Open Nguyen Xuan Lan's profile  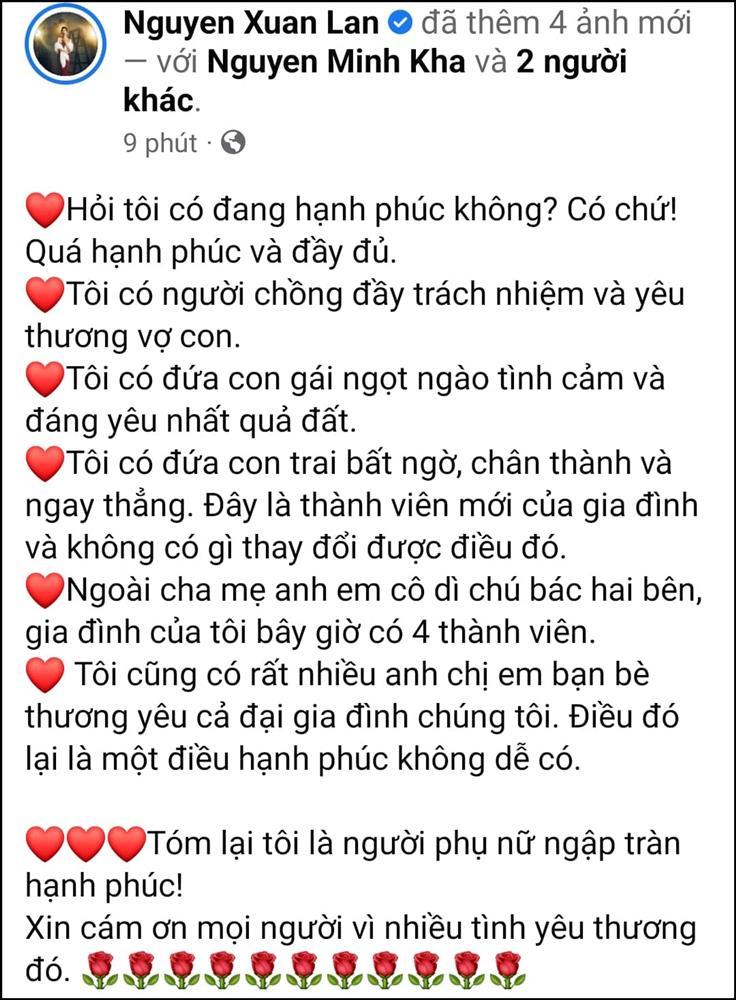tap(253, 20)
